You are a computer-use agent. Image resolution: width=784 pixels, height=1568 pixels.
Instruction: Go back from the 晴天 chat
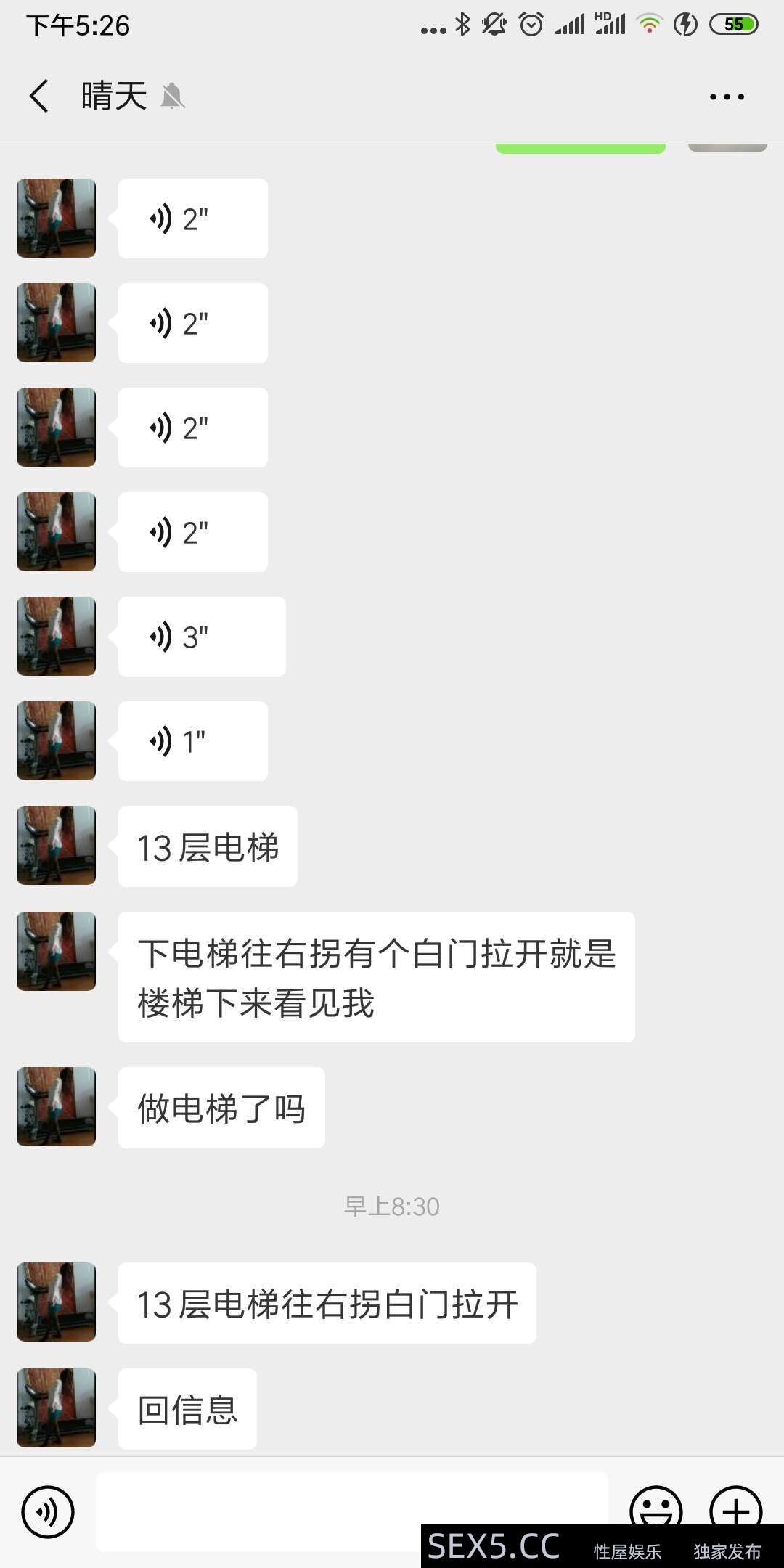pos(39,96)
